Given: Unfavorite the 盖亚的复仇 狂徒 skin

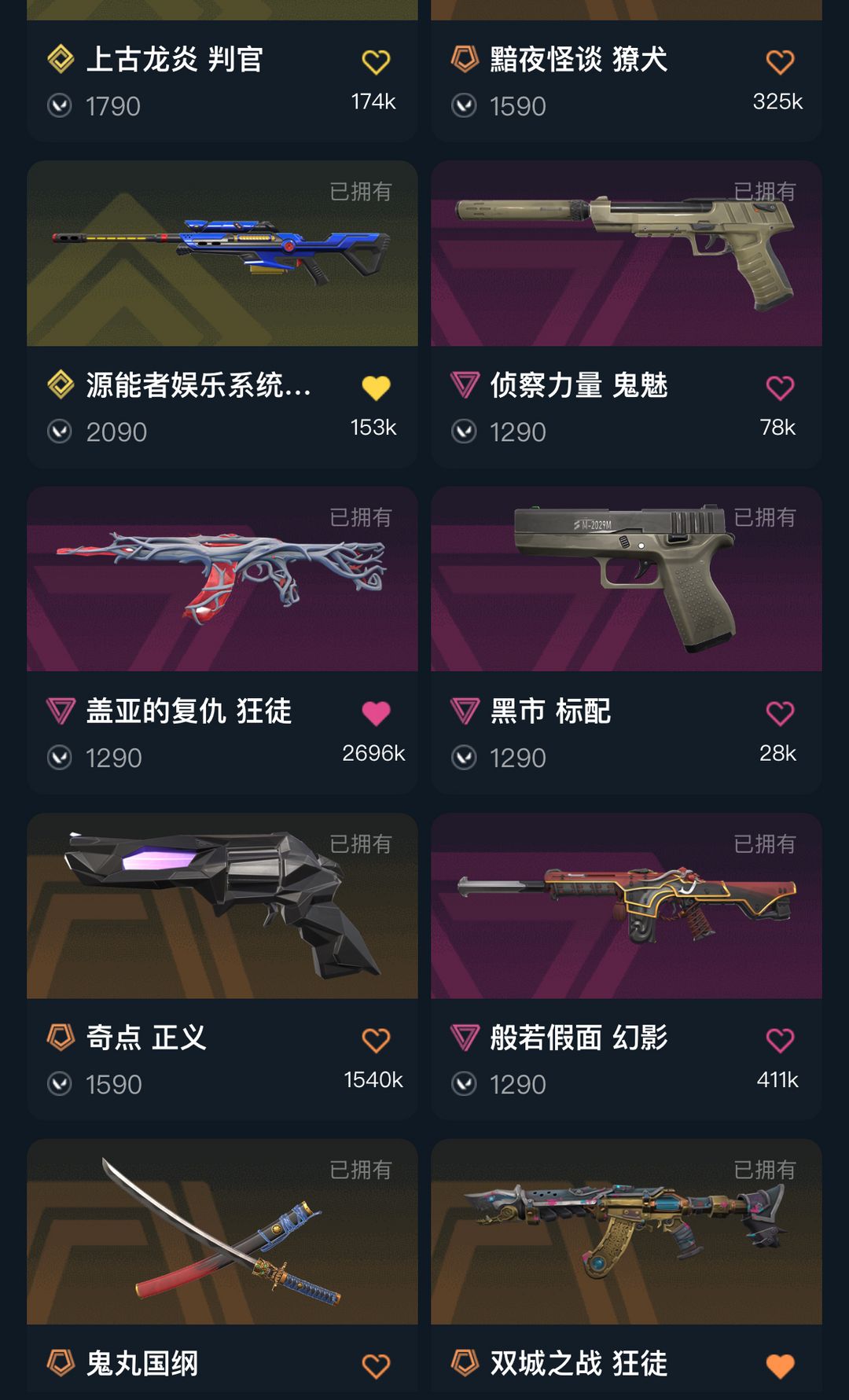Looking at the screenshot, I should pos(377,713).
